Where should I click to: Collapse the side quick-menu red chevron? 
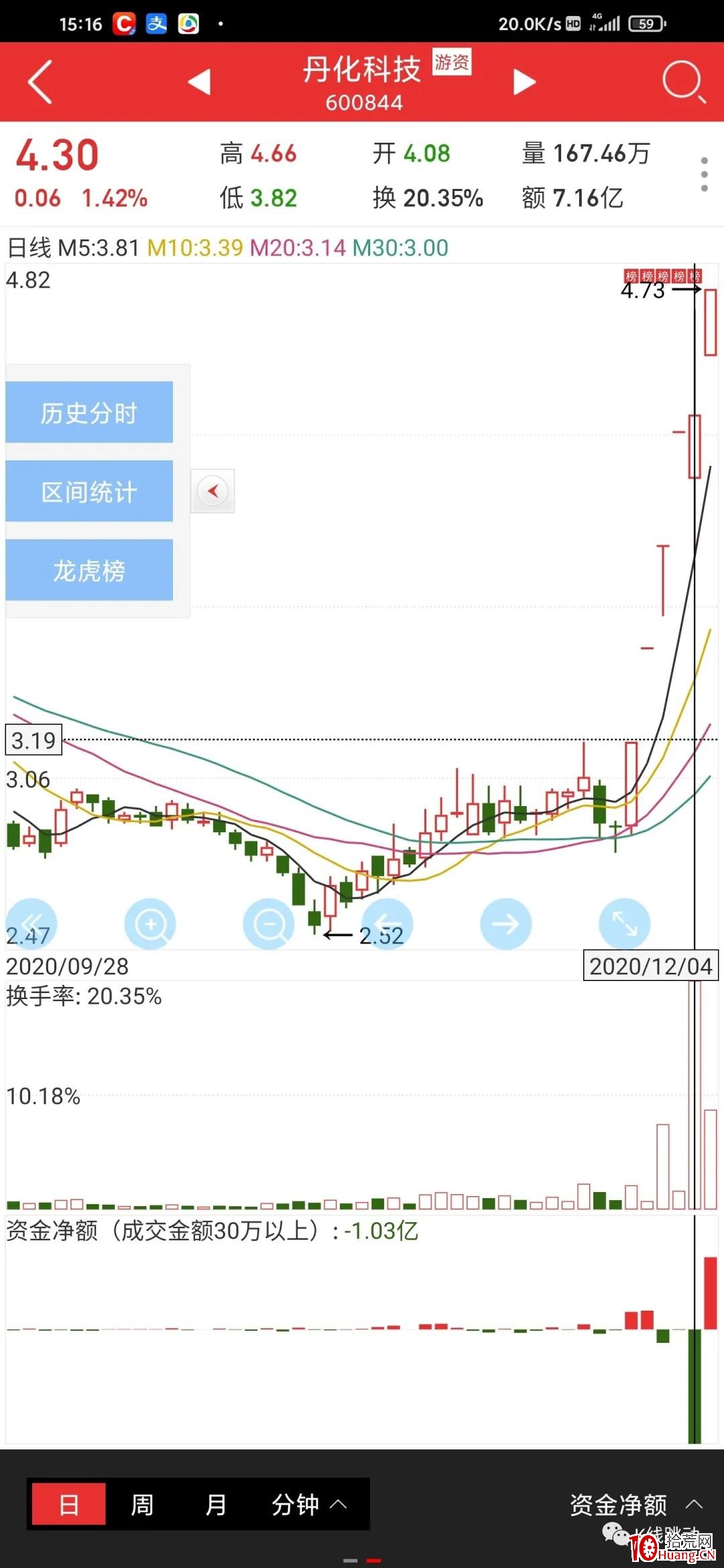[213, 491]
